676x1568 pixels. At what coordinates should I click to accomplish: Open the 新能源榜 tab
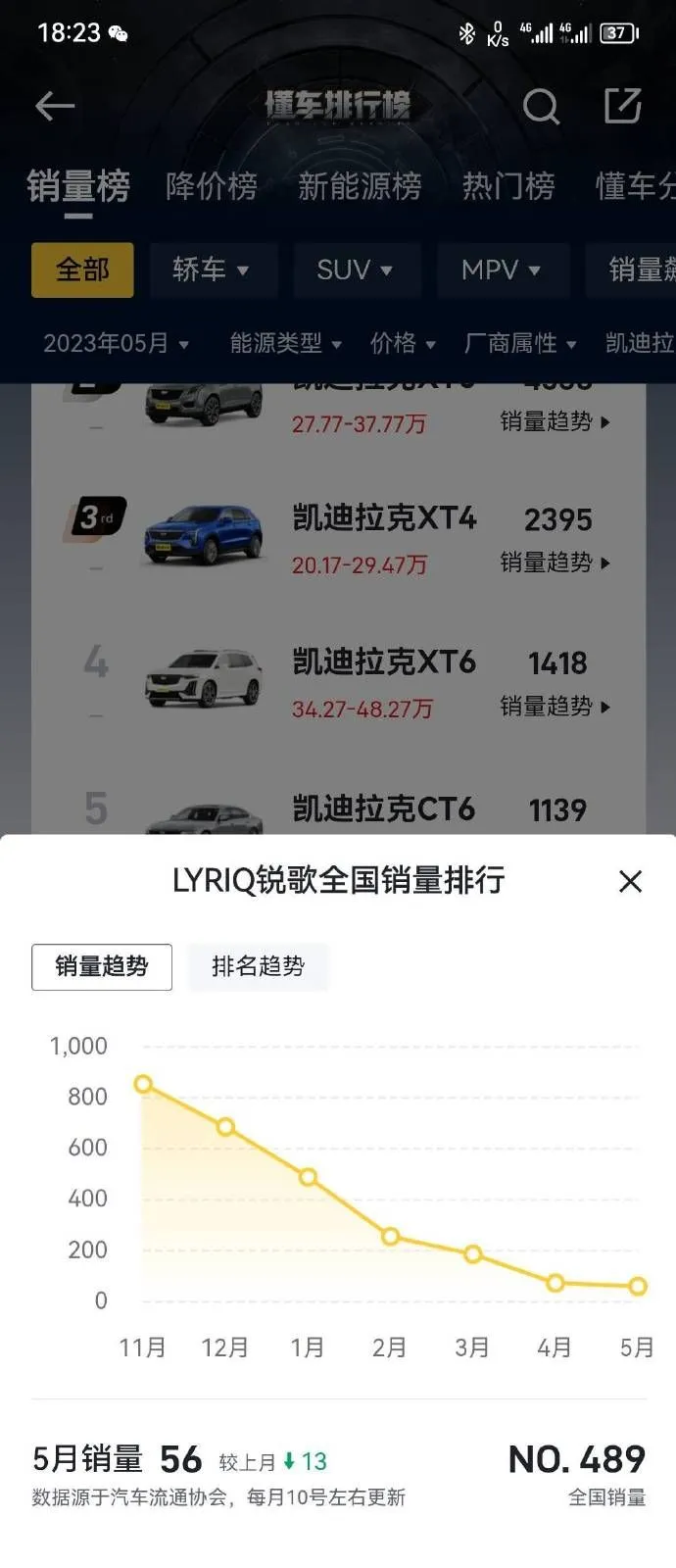[x=360, y=186]
